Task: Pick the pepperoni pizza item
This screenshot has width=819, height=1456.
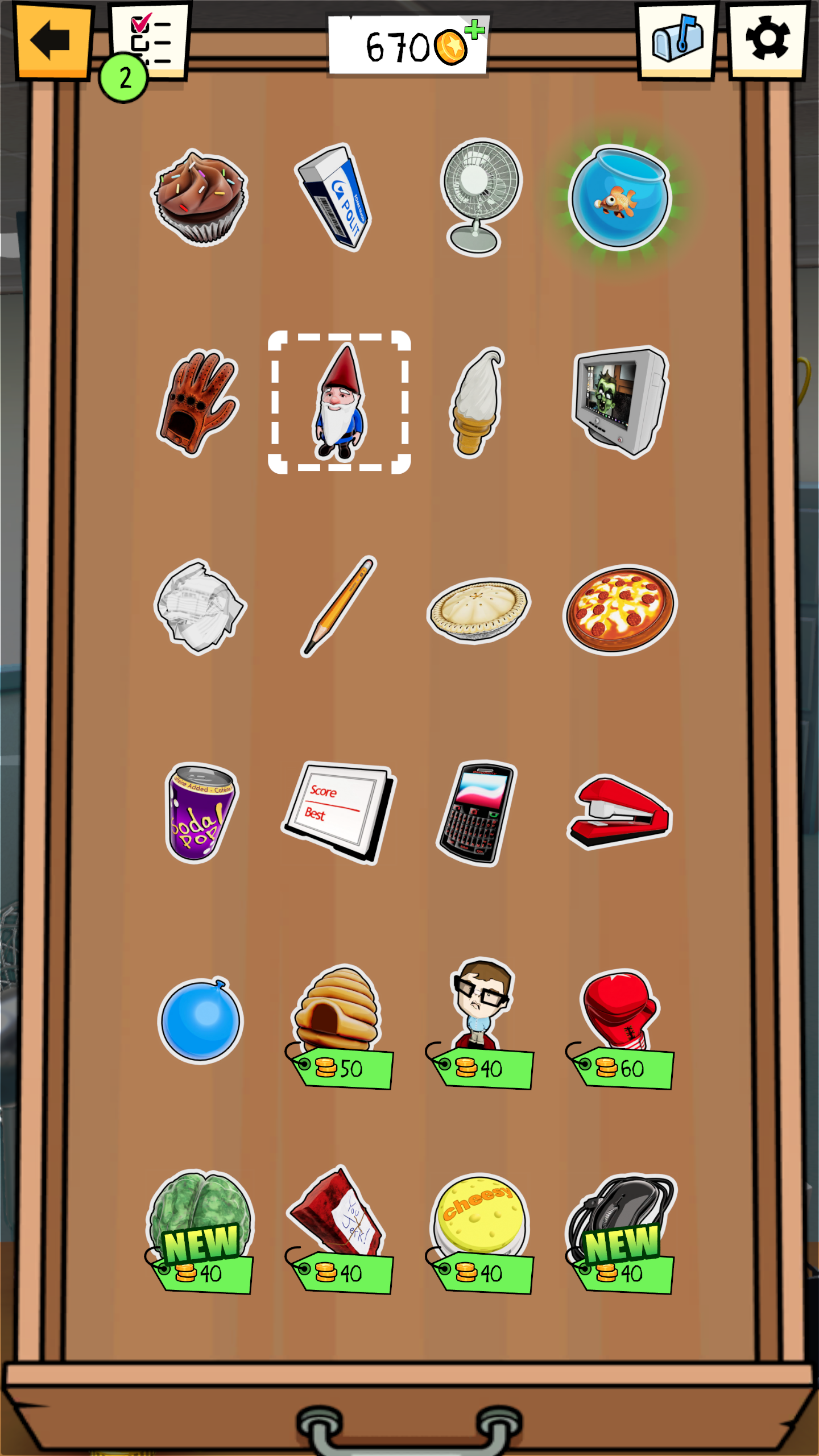Action: point(620,609)
